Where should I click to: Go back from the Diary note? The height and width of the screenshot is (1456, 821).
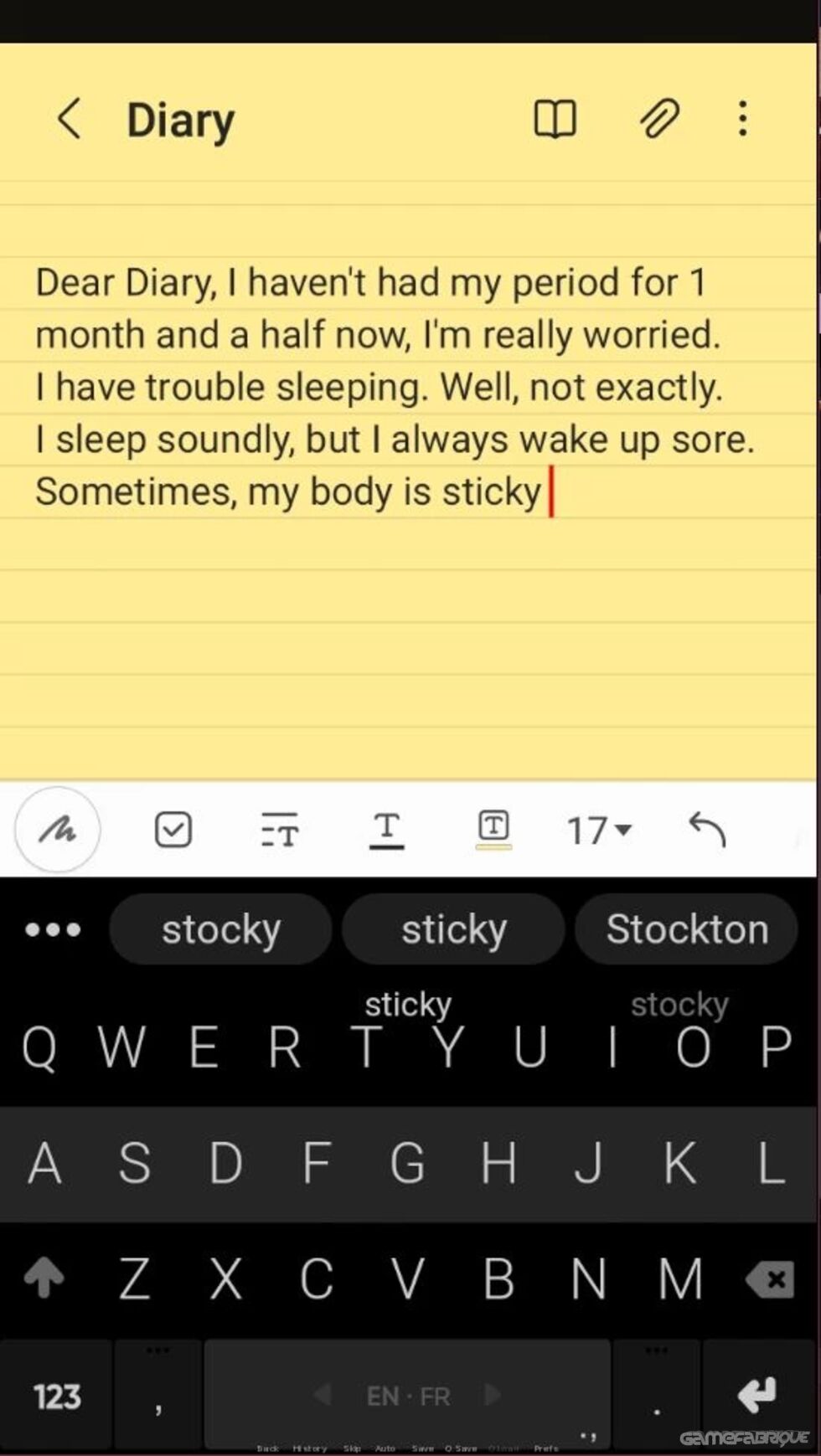click(70, 118)
